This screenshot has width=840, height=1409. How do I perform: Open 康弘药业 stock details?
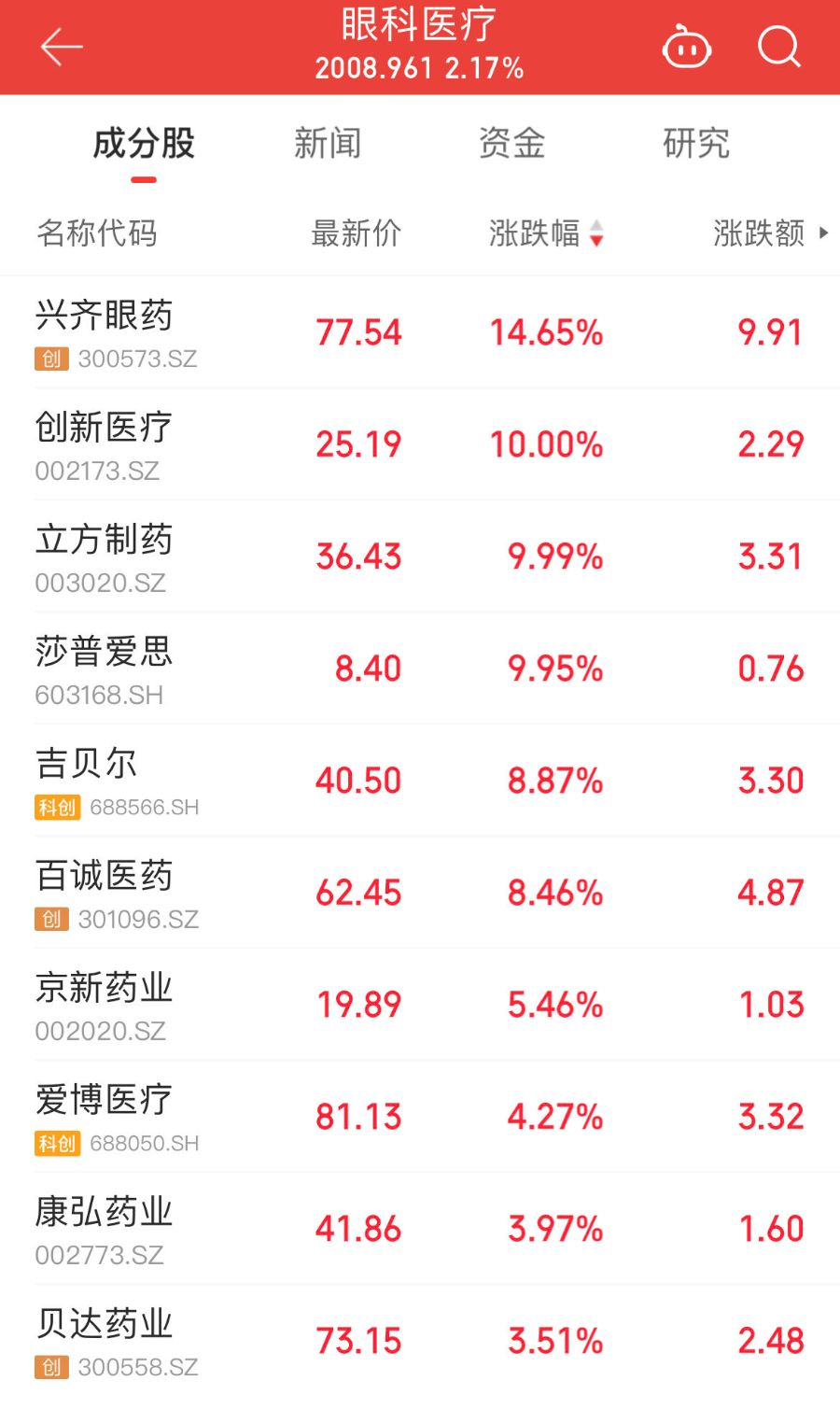point(420,1229)
